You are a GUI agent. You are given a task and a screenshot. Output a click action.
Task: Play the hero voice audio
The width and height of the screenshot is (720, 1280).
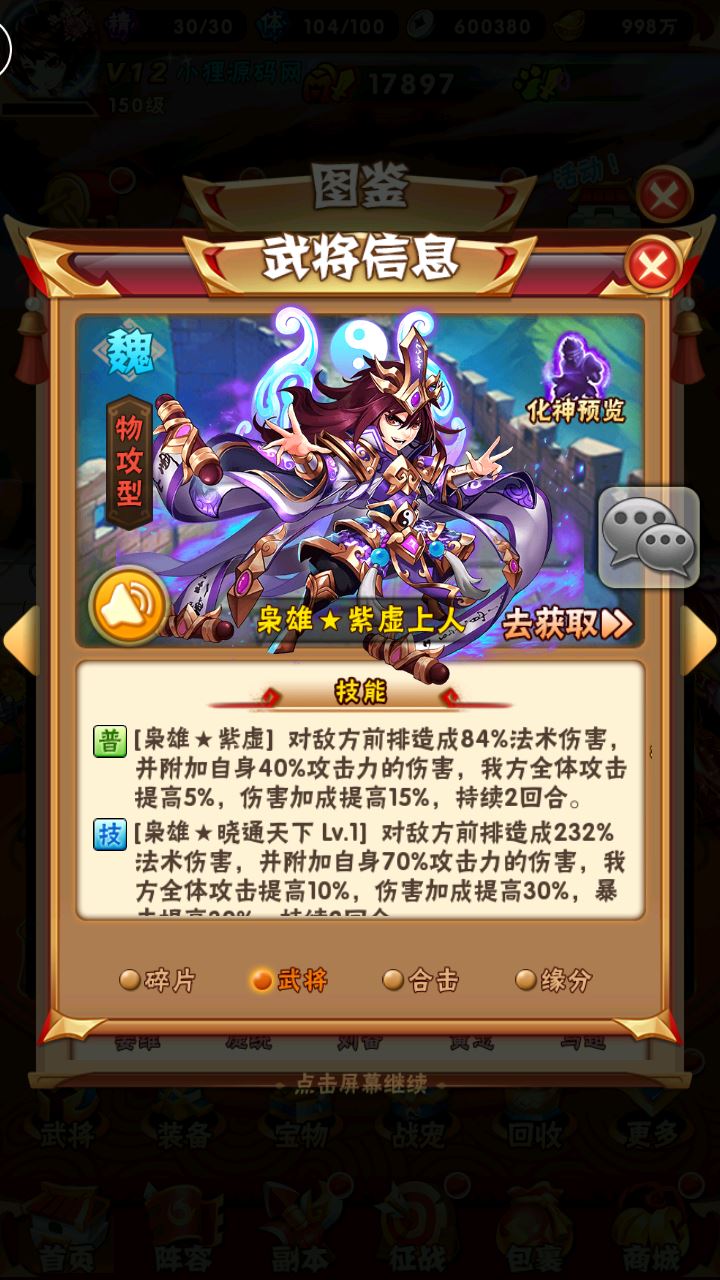[x=127, y=605]
